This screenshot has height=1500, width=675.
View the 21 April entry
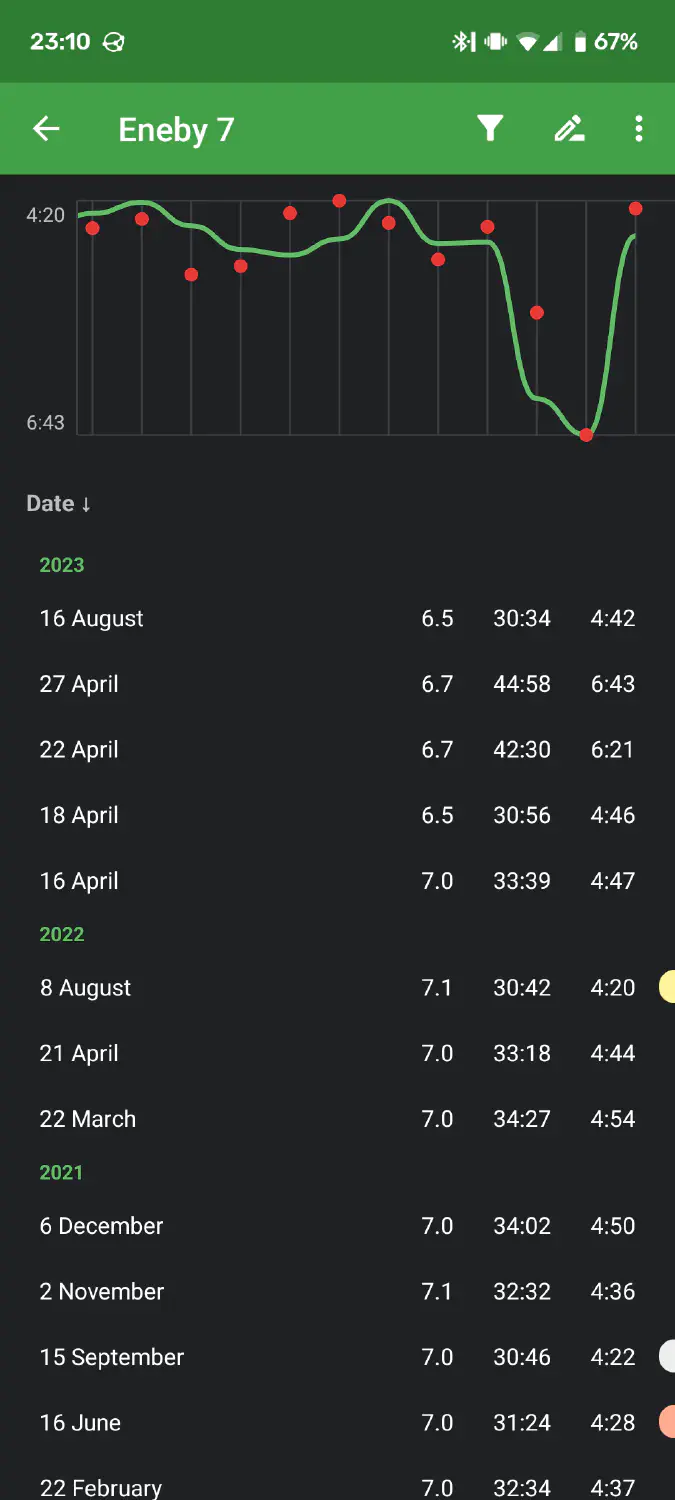click(337, 1053)
